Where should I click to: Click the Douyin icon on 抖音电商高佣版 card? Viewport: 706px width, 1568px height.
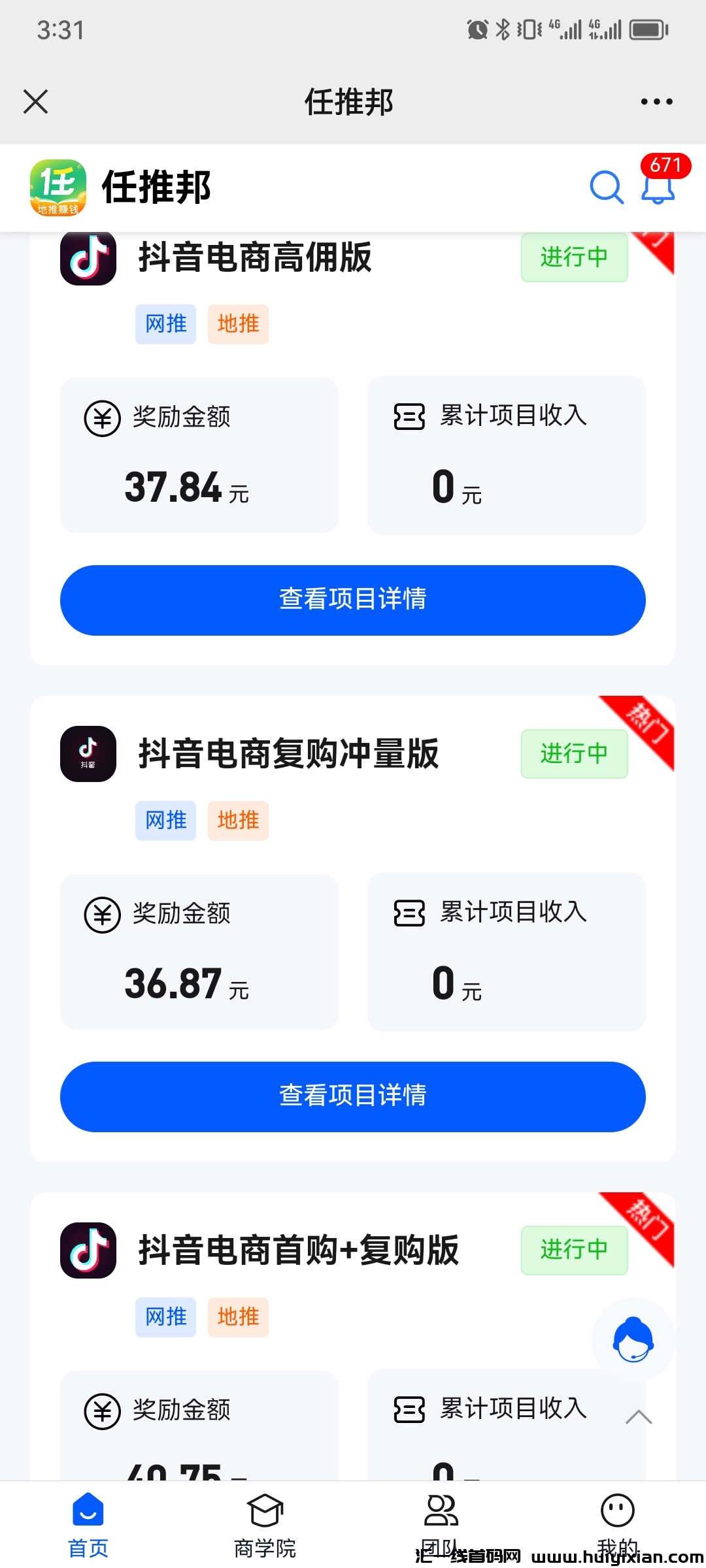coord(88,260)
